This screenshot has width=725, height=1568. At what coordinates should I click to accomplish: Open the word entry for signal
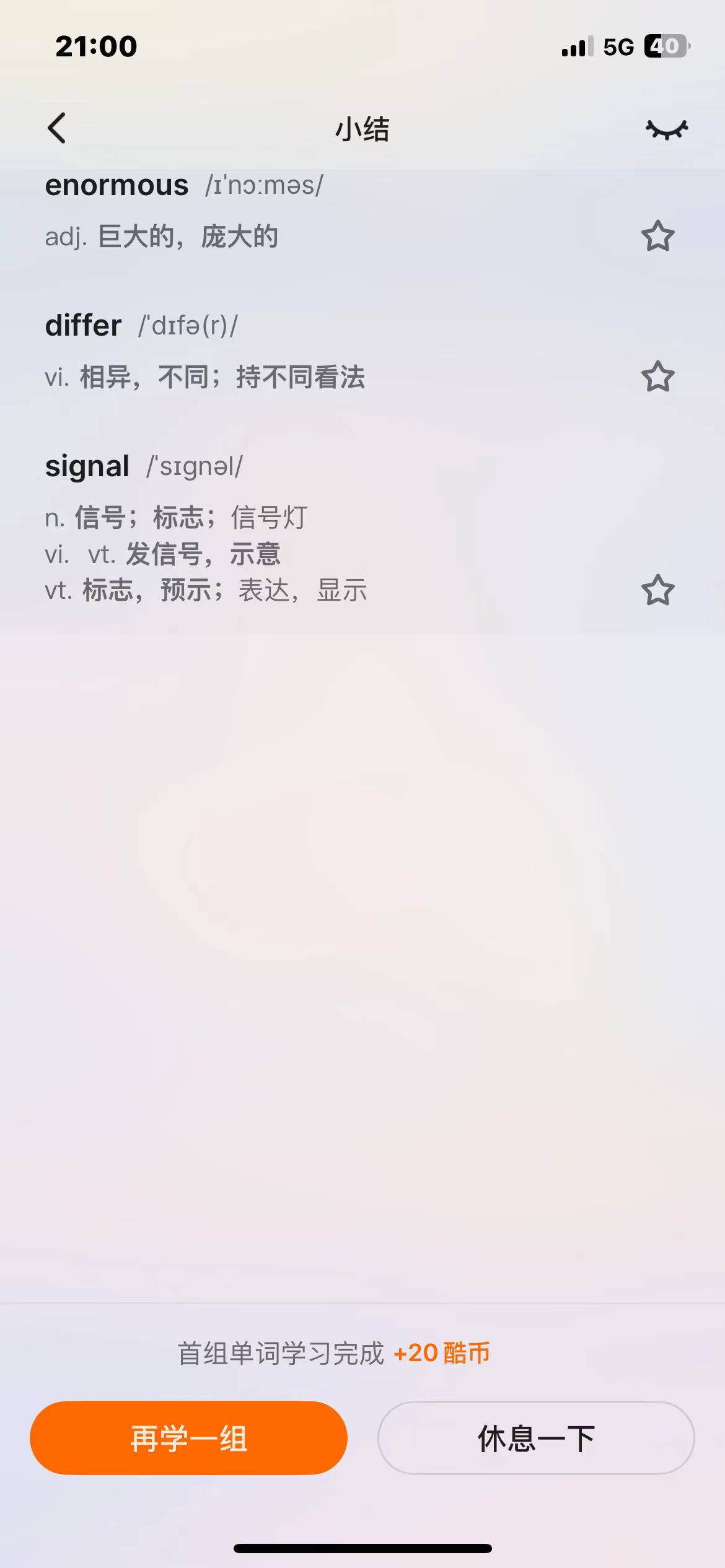(87, 466)
